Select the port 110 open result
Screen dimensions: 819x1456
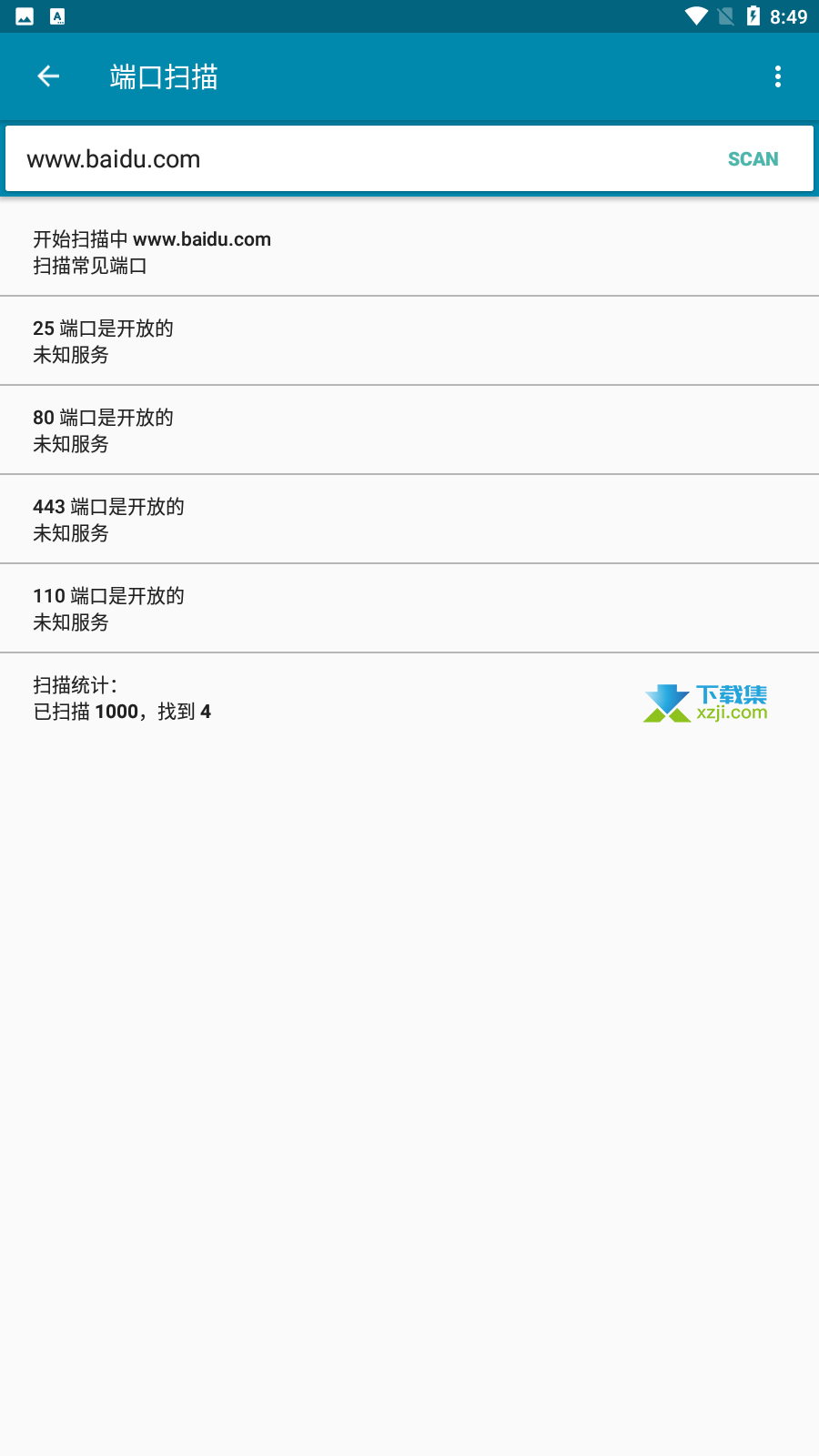coord(409,609)
